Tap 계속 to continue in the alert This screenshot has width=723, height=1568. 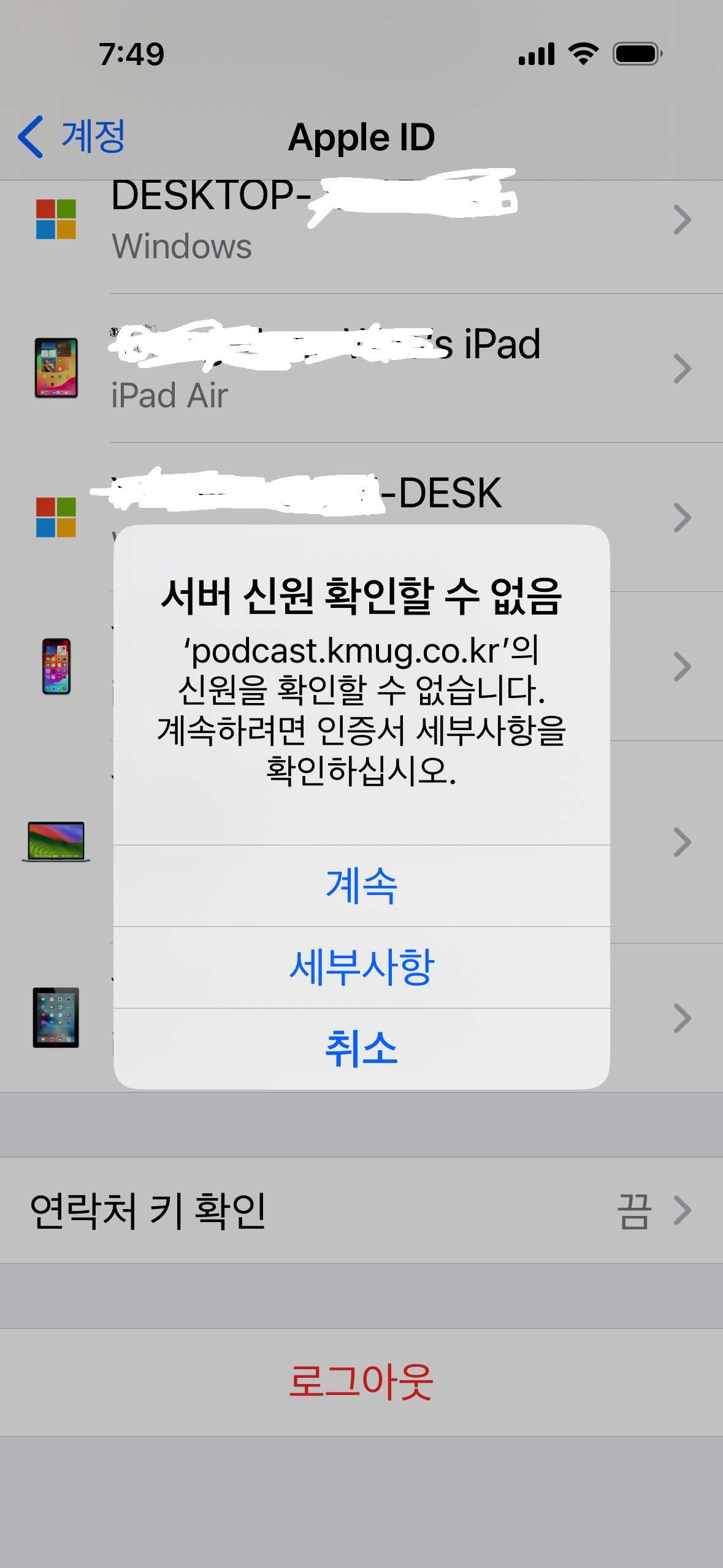coord(361,885)
